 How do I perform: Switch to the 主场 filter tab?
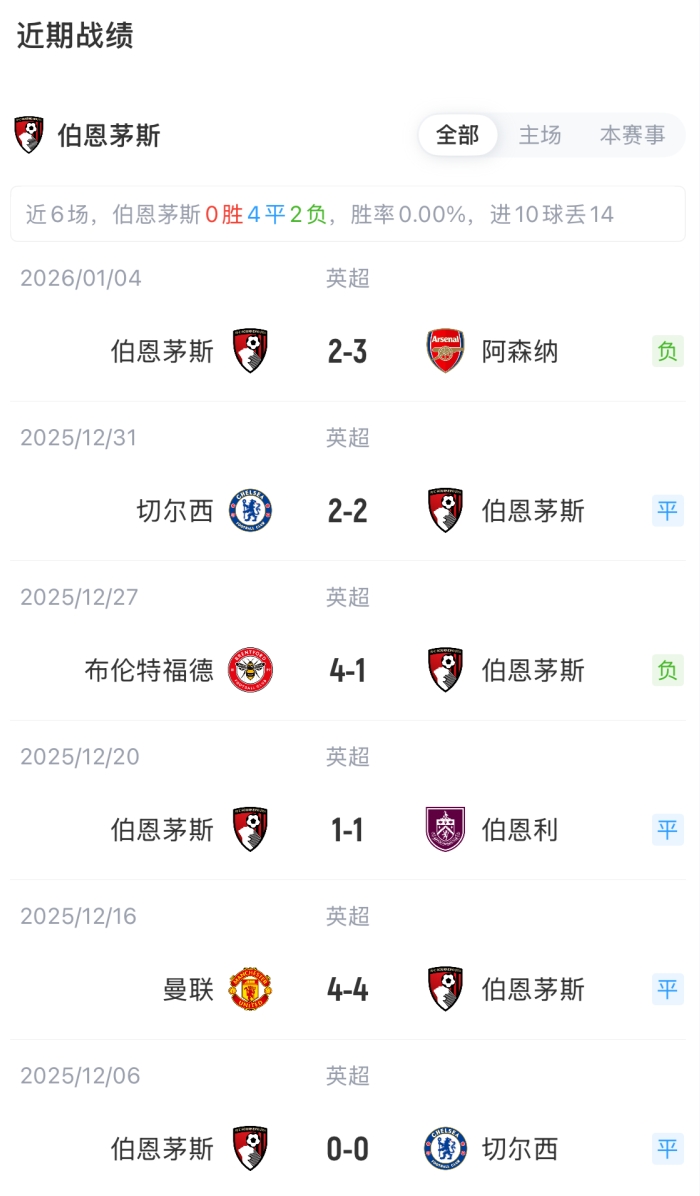click(x=540, y=135)
